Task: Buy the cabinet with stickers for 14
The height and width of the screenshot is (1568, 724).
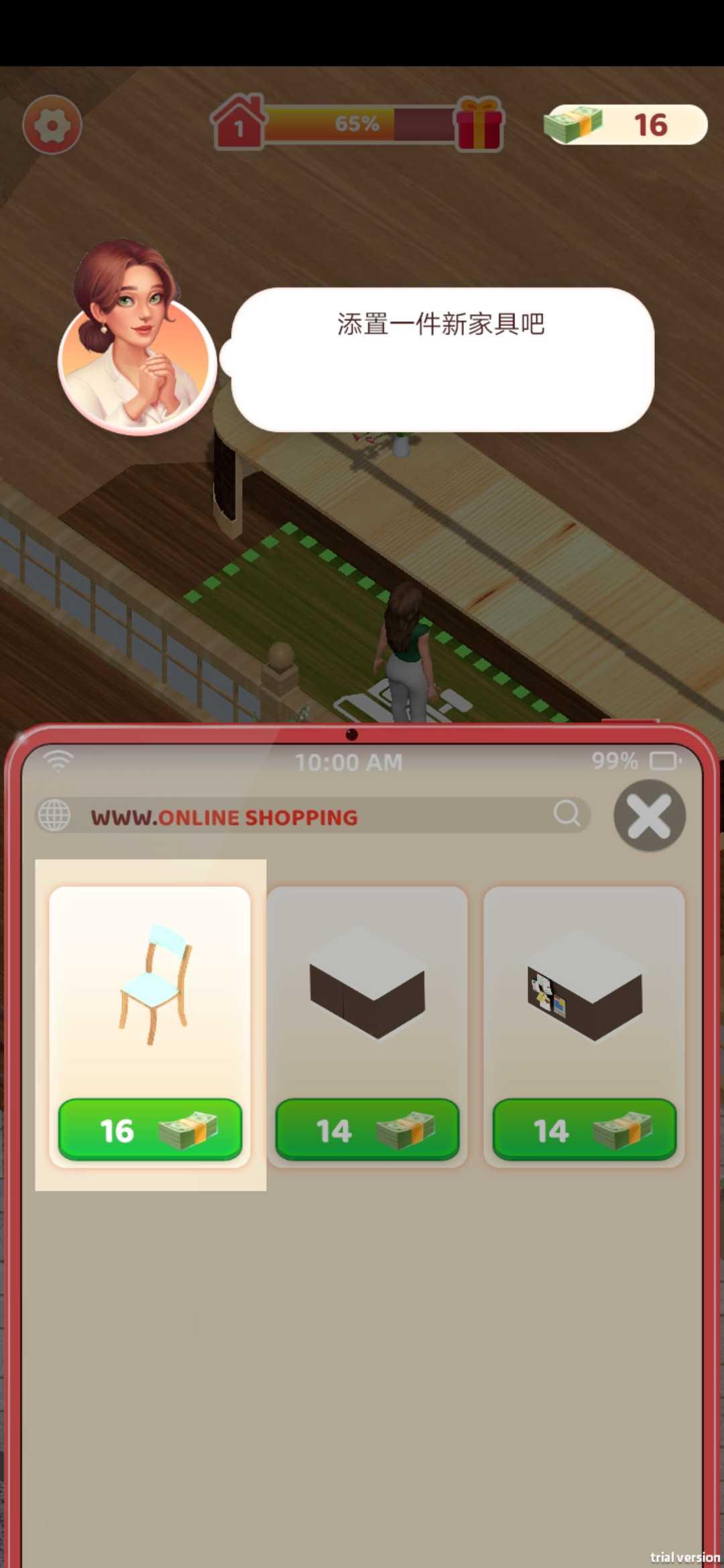Action: 584,1130
